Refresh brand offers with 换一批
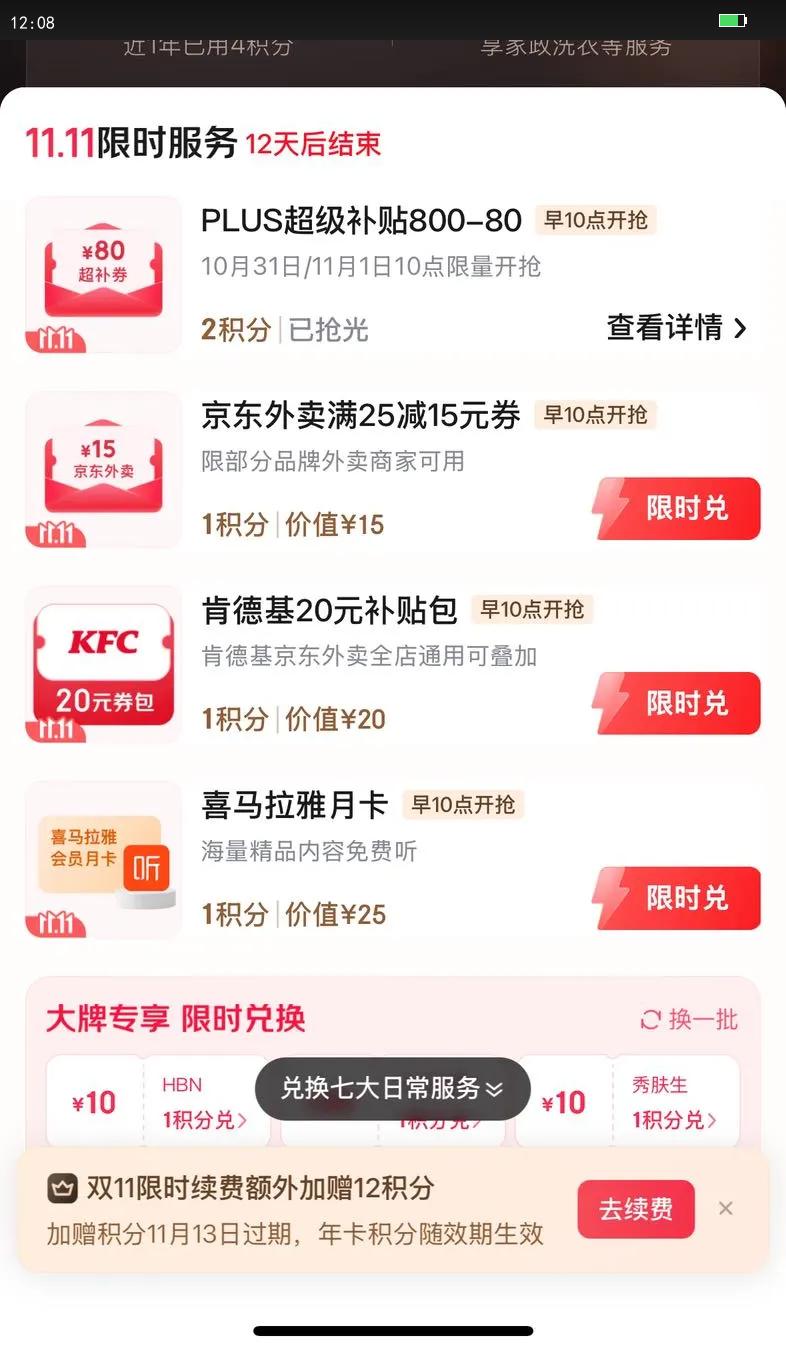Image resolution: width=786 pixels, height=1352 pixels. 689,1019
